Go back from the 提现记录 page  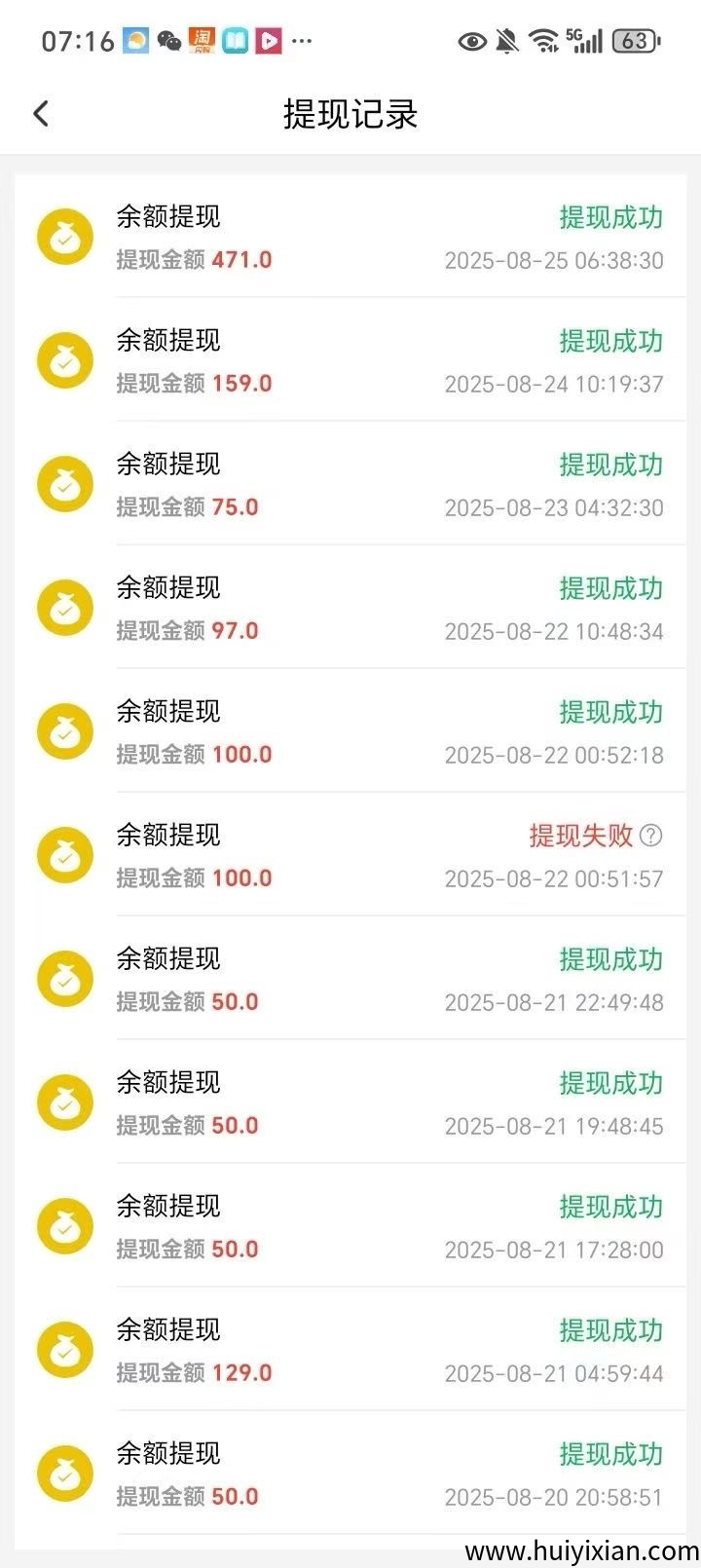tap(41, 114)
